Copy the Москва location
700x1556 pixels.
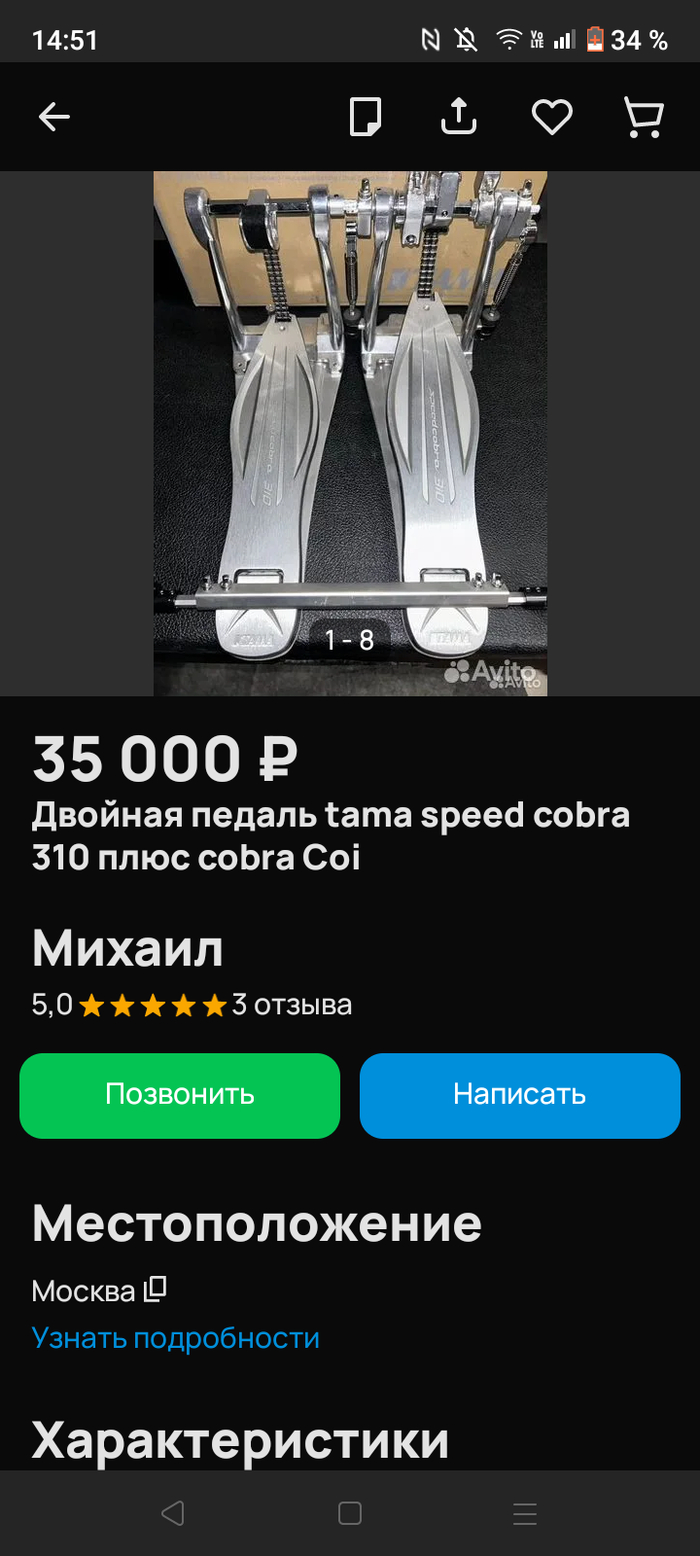coord(156,1290)
